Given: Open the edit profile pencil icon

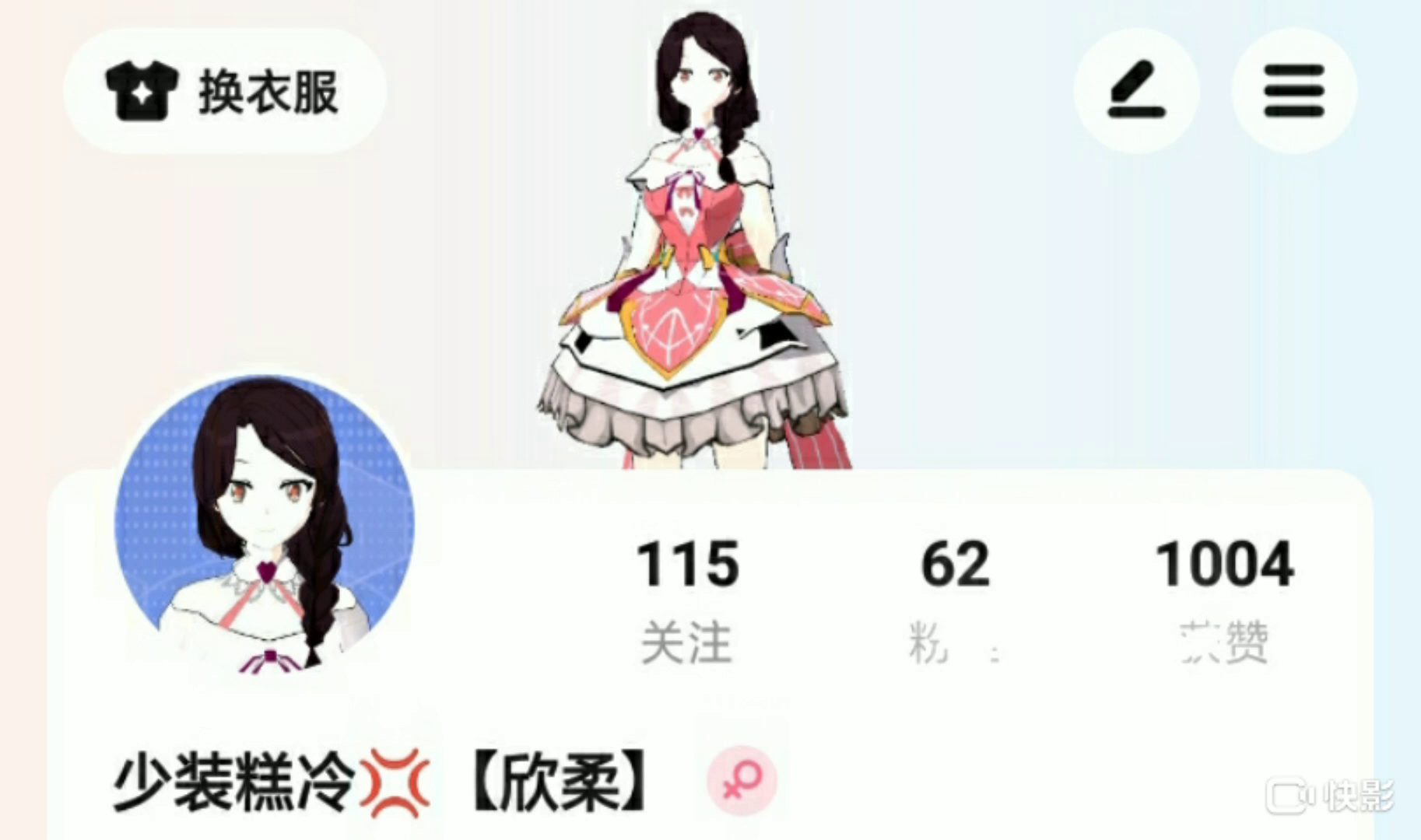Looking at the screenshot, I should (x=1136, y=91).
